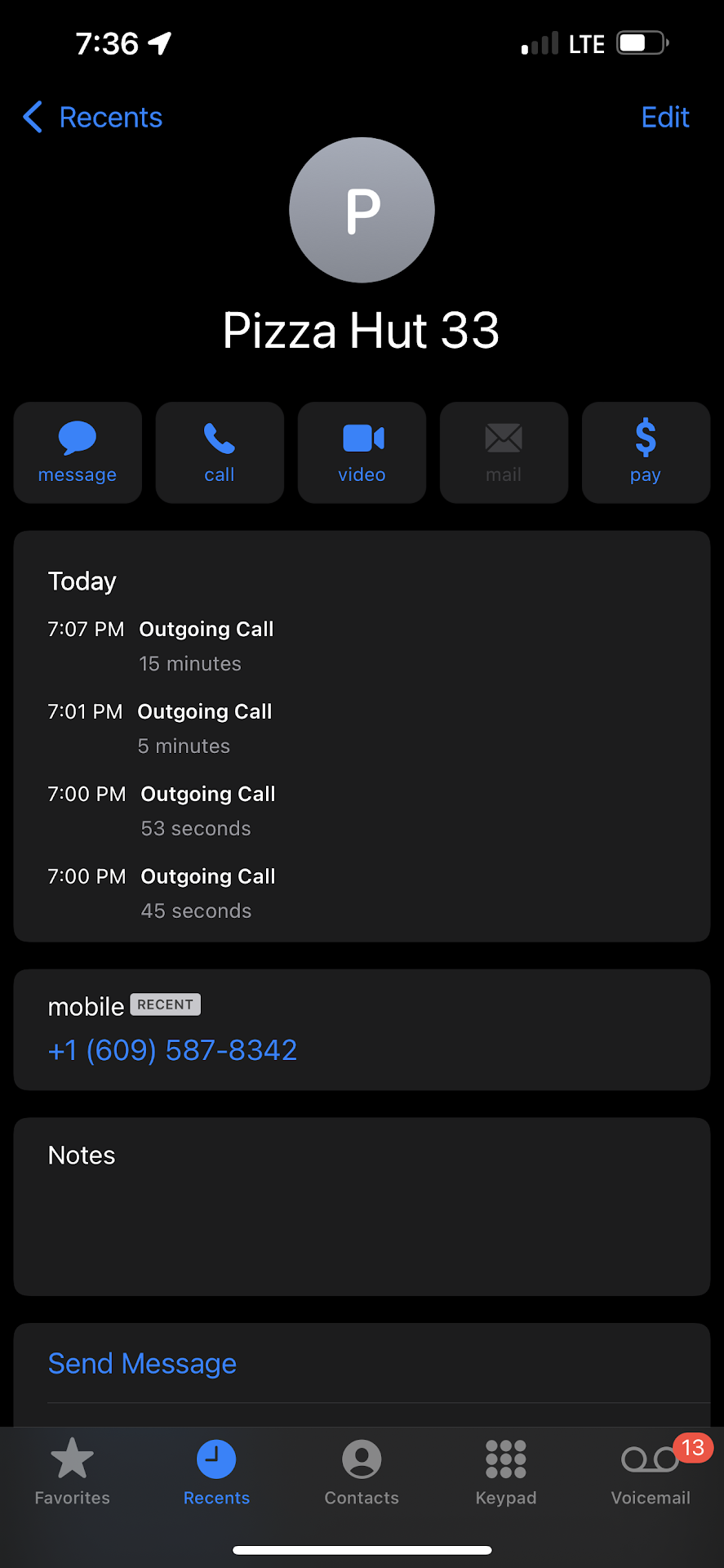
Task: Tap Edit to modify the contact
Action: point(664,118)
